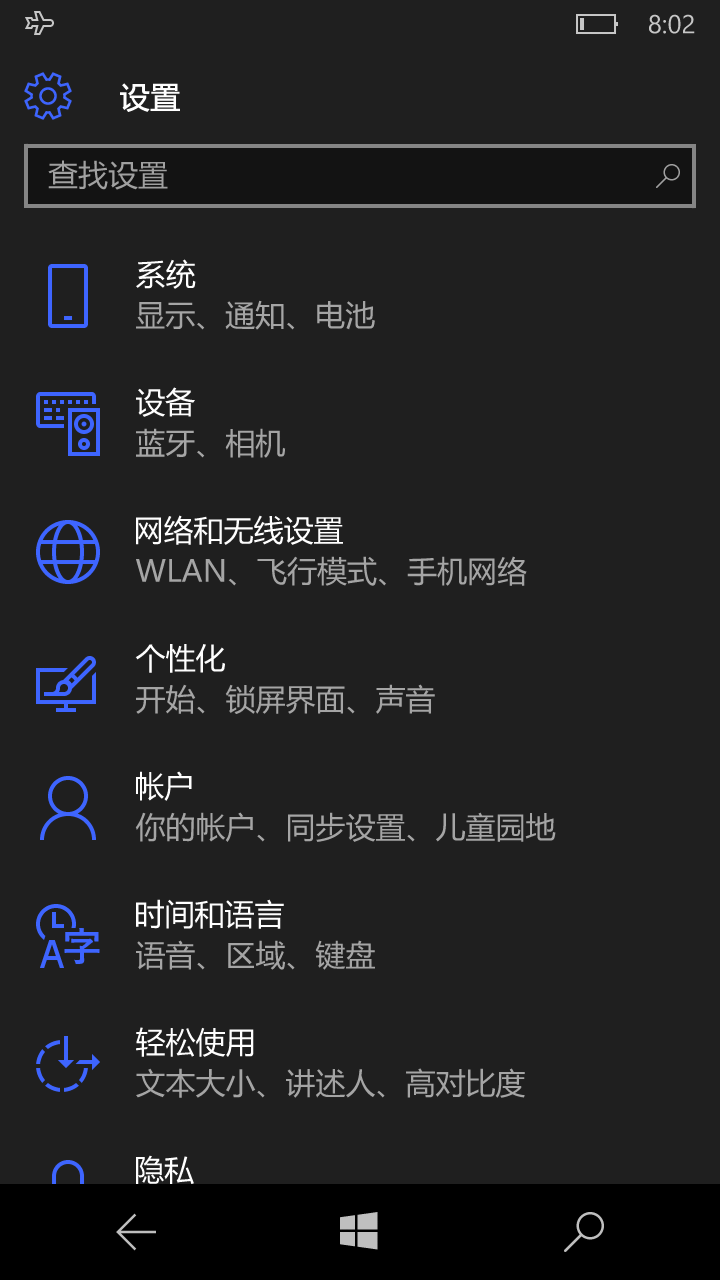Open 轻松使用 settings

[360, 1064]
